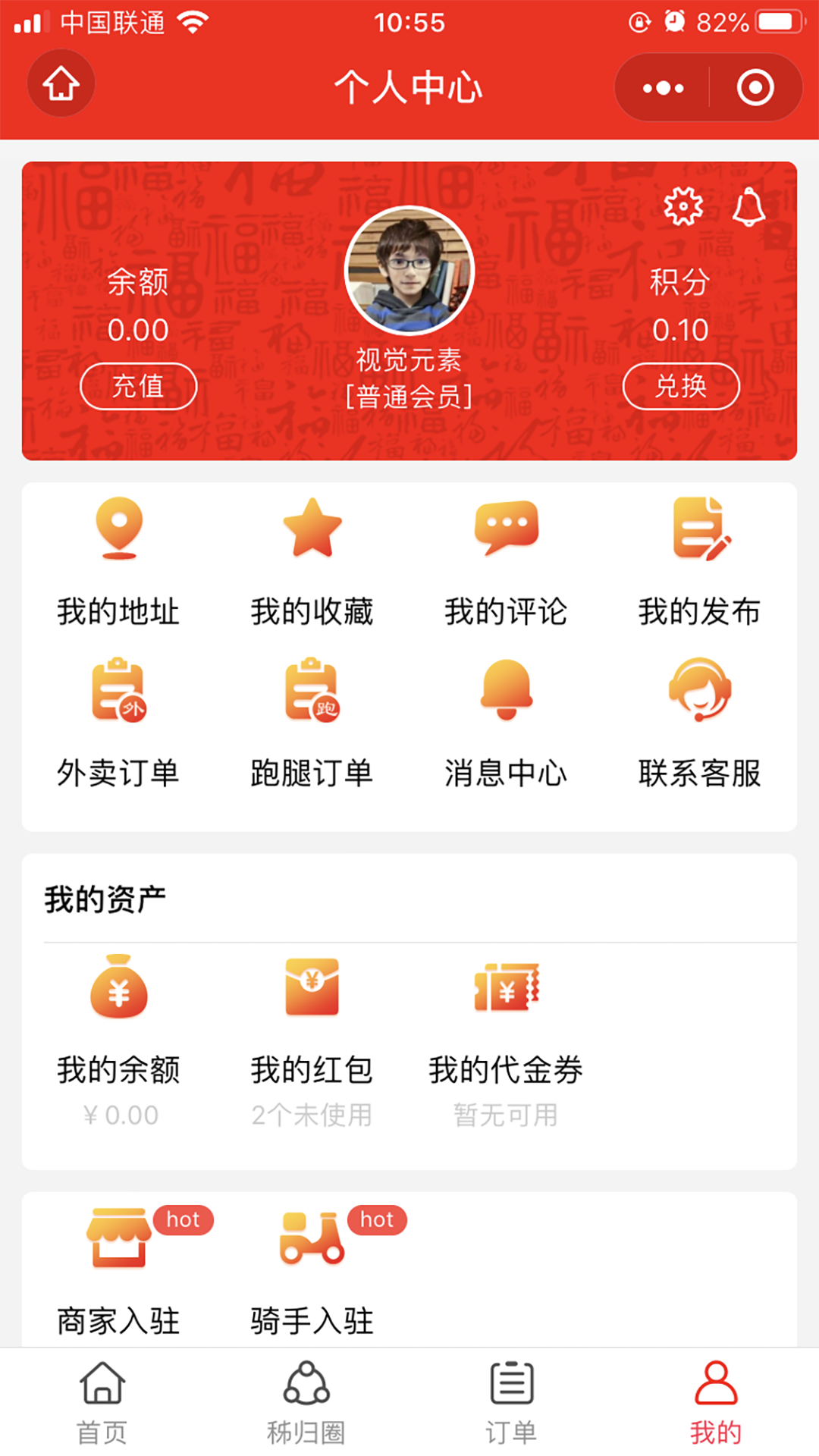Screen dimensions: 819x1456
Task: Switch to the 订单 tab
Action: pyautogui.click(x=511, y=1401)
